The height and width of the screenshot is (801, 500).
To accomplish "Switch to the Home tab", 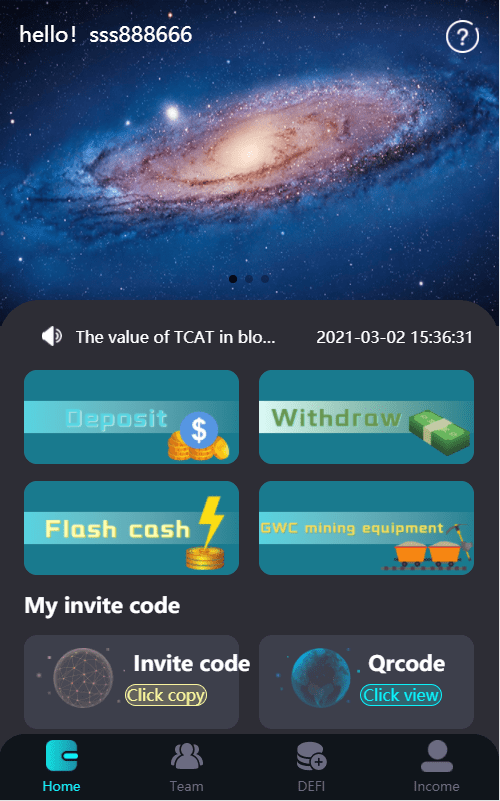I will [61, 766].
